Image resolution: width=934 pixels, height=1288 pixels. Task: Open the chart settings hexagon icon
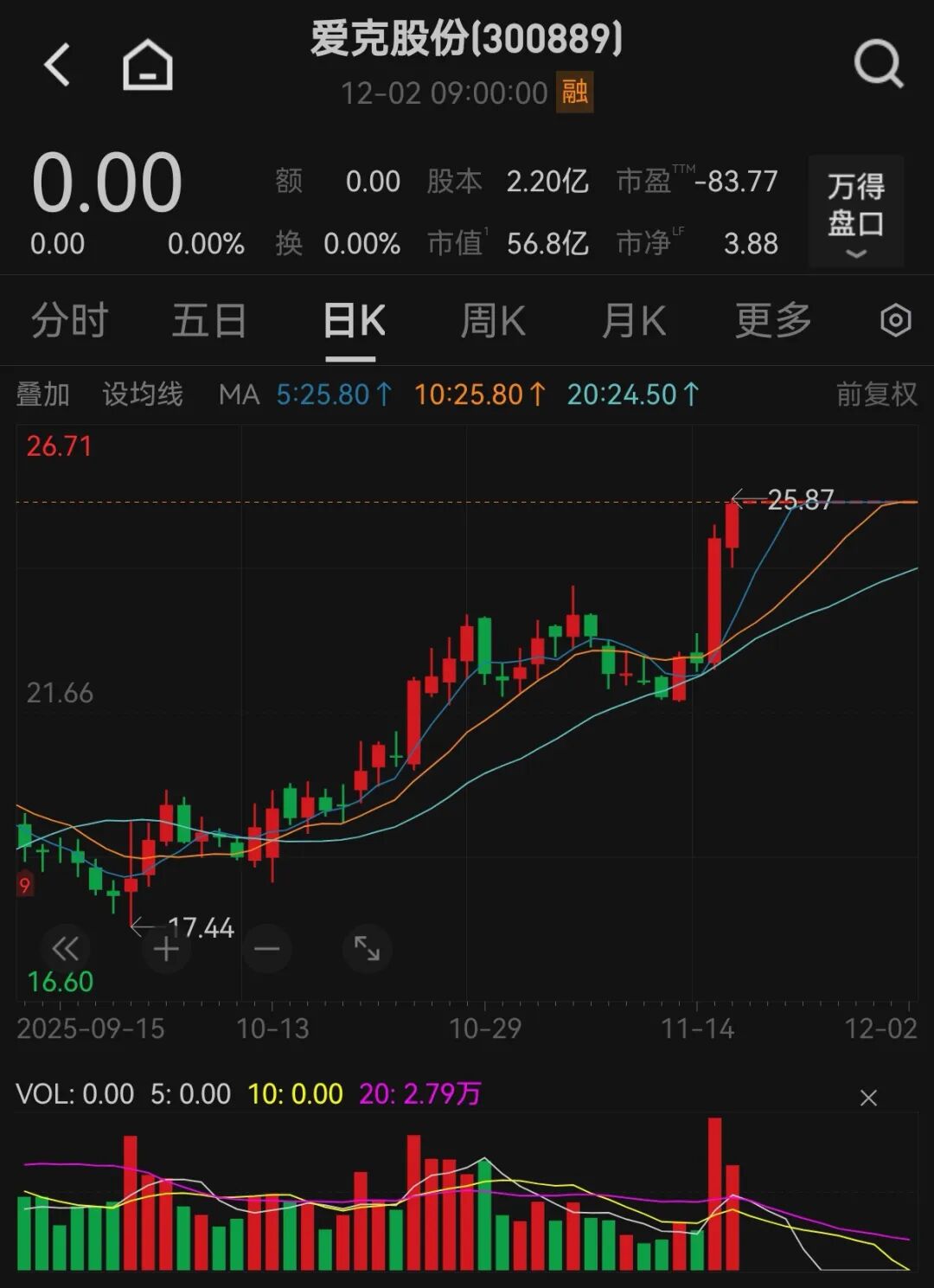pos(895,321)
